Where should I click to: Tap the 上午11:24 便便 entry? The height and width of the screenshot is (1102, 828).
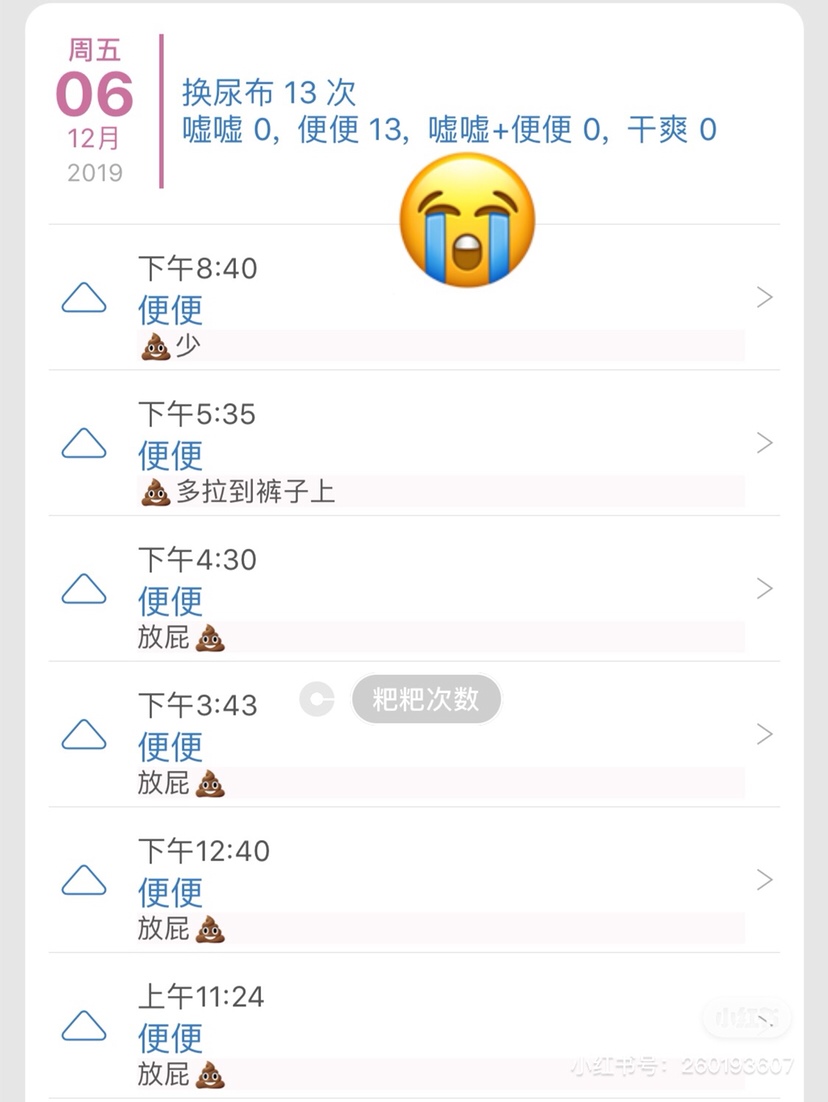(412, 1026)
